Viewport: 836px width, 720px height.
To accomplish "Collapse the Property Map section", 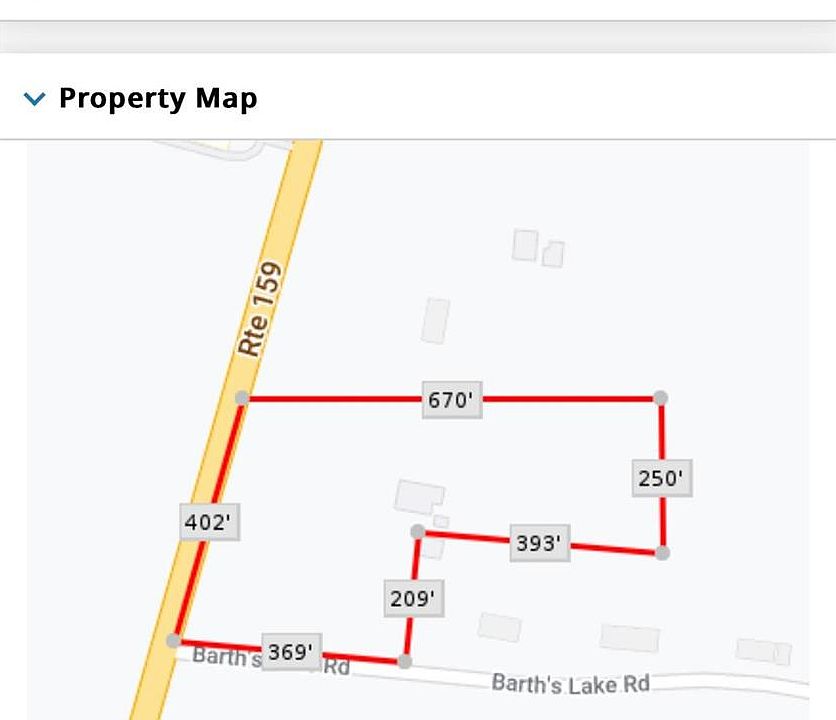I will [35, 99].
